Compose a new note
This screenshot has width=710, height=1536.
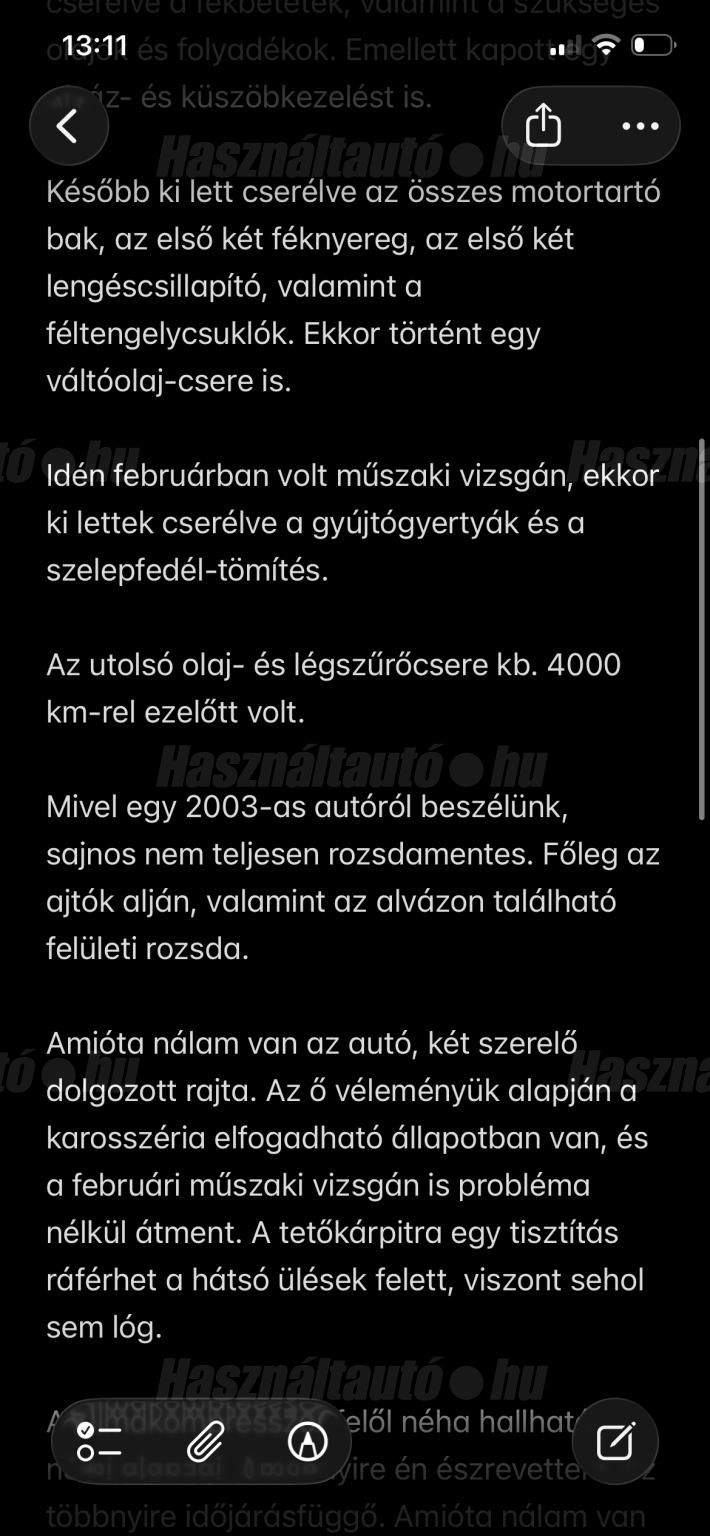coord(615,1441)
